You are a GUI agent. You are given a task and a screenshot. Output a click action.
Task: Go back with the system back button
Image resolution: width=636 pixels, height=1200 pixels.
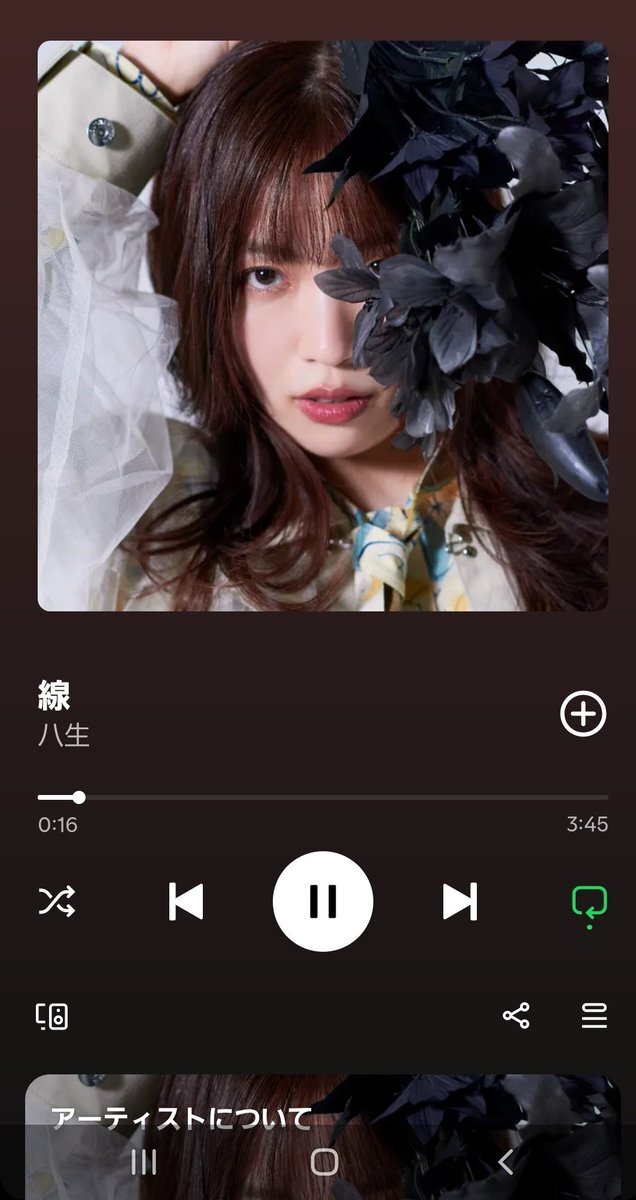pyautogui.click(x=505, y=1161)
